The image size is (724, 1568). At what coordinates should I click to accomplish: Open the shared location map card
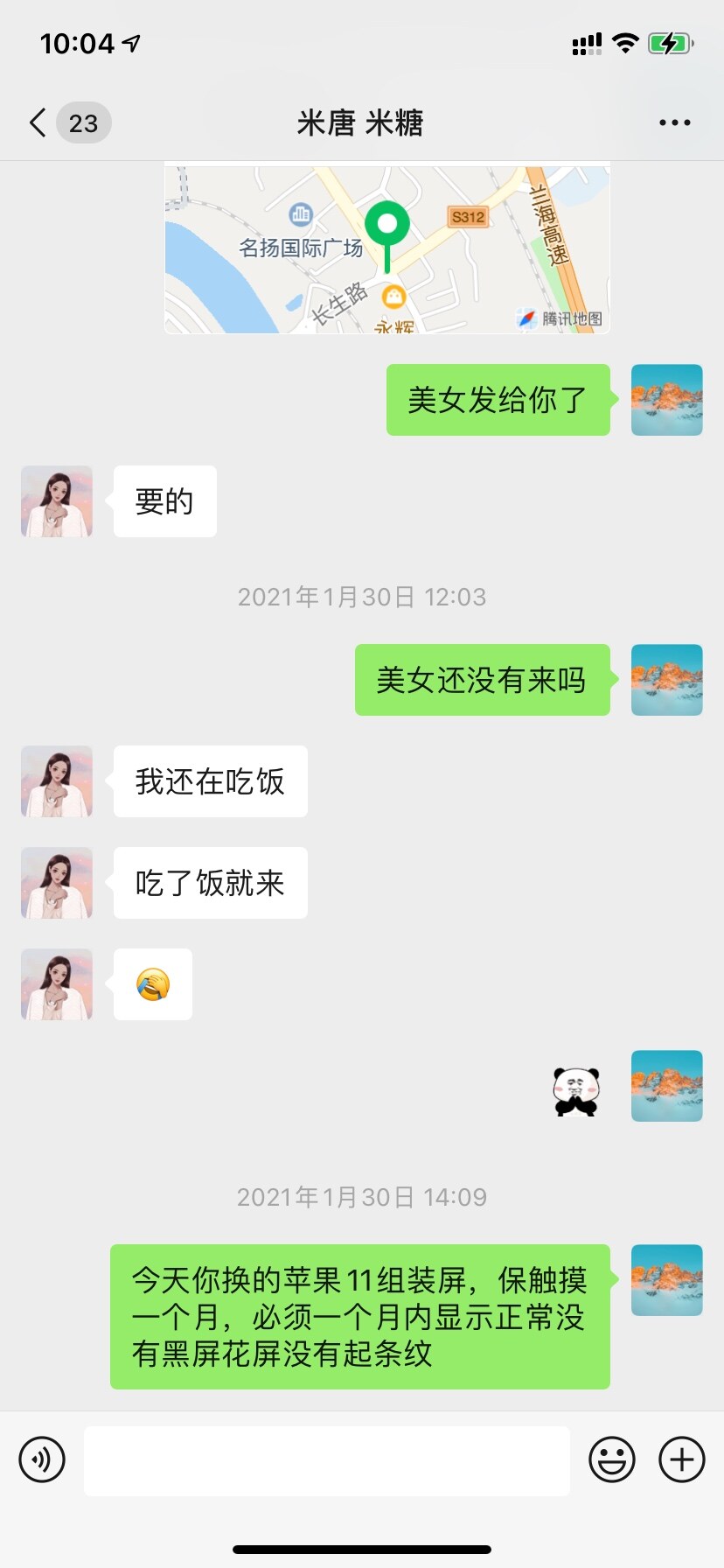pyautogui.click(x=386, y=249)
